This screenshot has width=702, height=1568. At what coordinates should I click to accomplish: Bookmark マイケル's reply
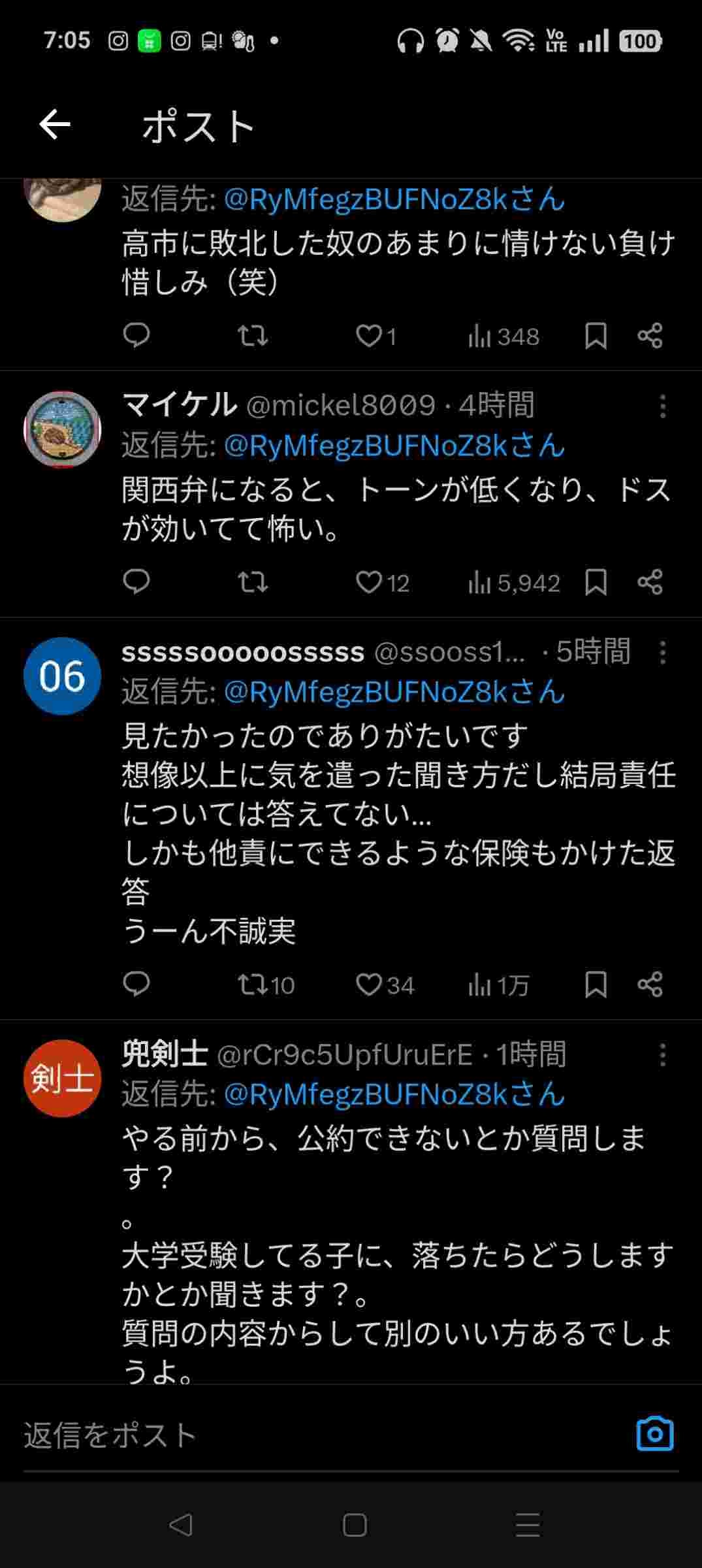pyautogui.click(x=596, y=582)
